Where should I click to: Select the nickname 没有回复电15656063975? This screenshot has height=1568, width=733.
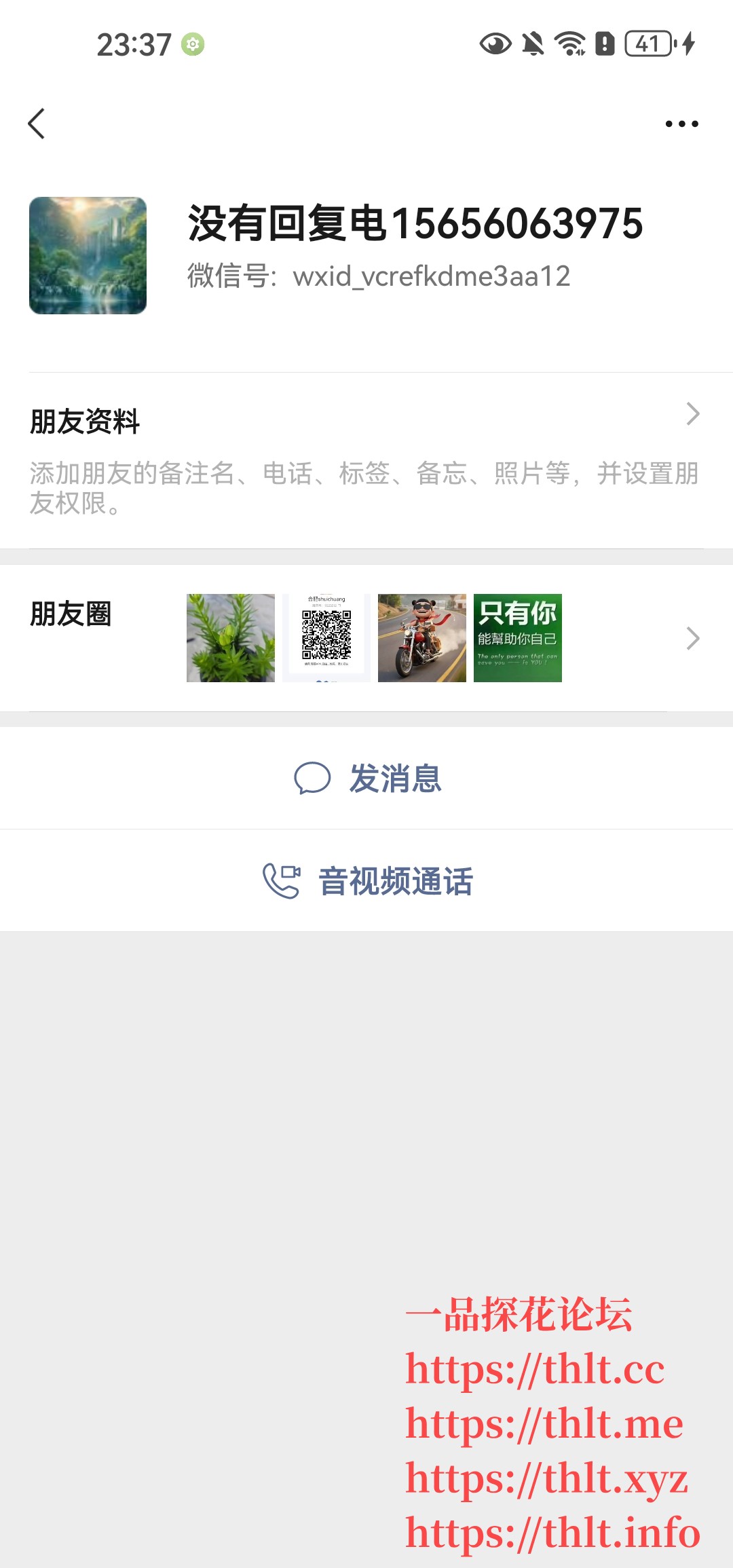(415, 224)
